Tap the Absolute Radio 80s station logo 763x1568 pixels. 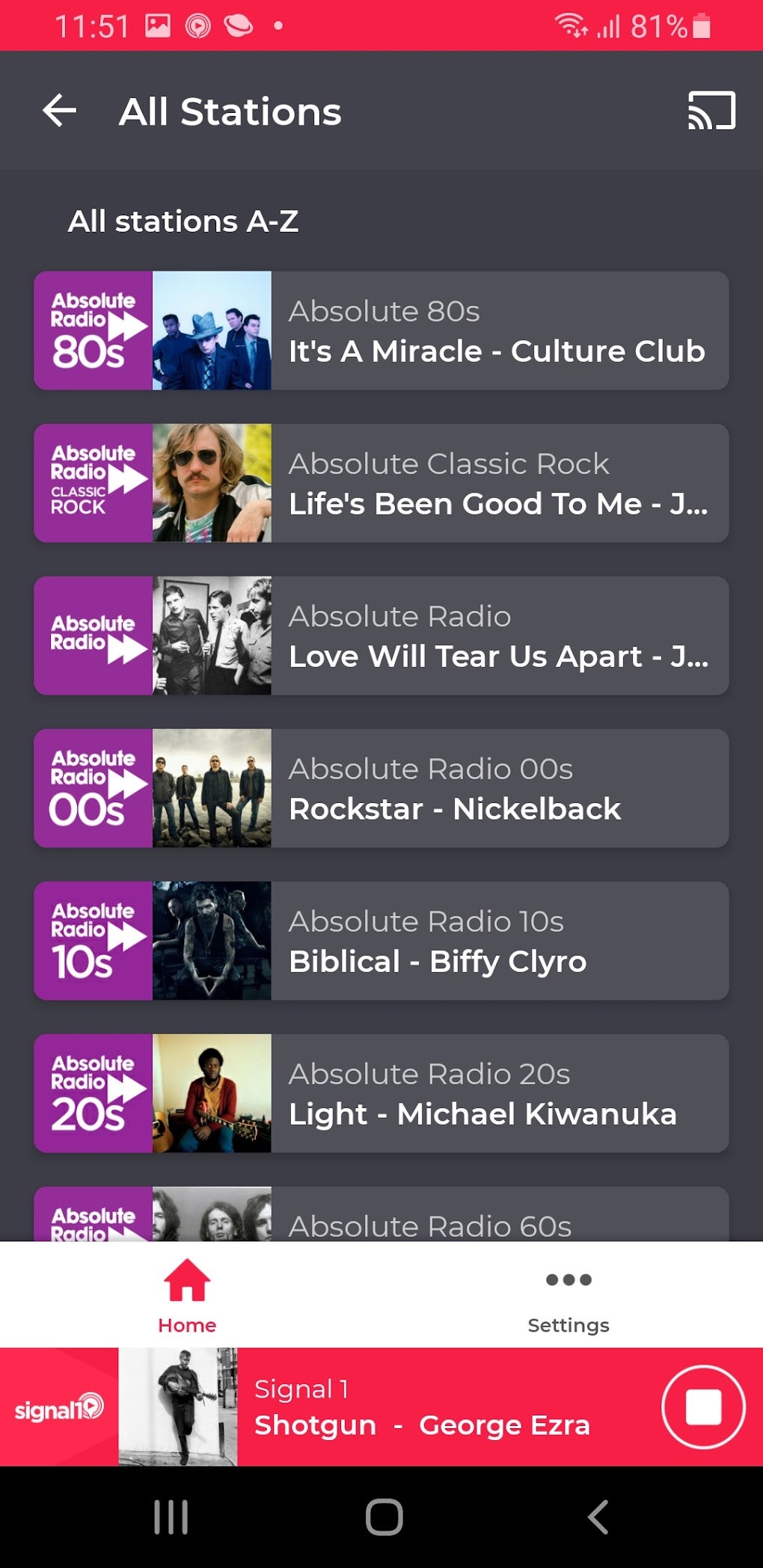(x=94, y=330)
